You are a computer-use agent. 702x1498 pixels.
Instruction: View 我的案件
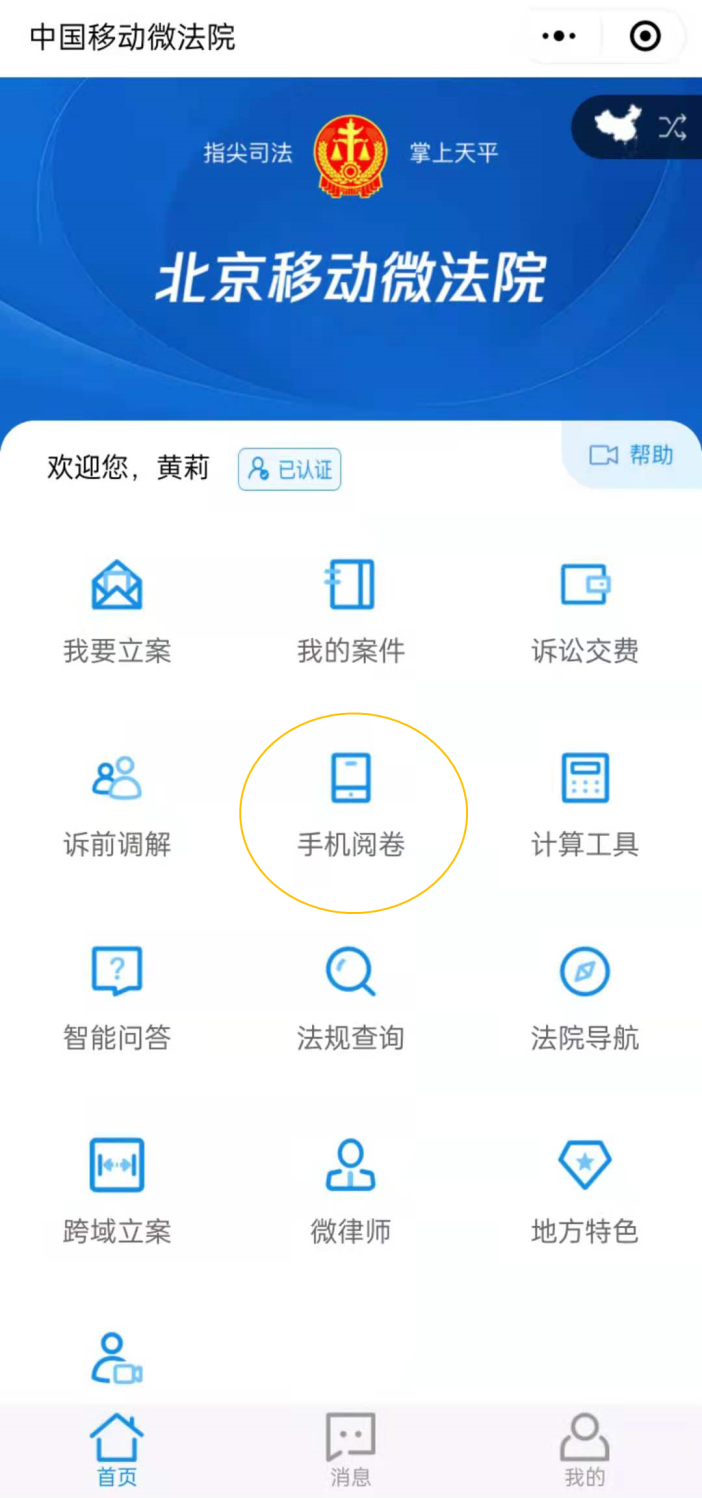tap(351, 610)
